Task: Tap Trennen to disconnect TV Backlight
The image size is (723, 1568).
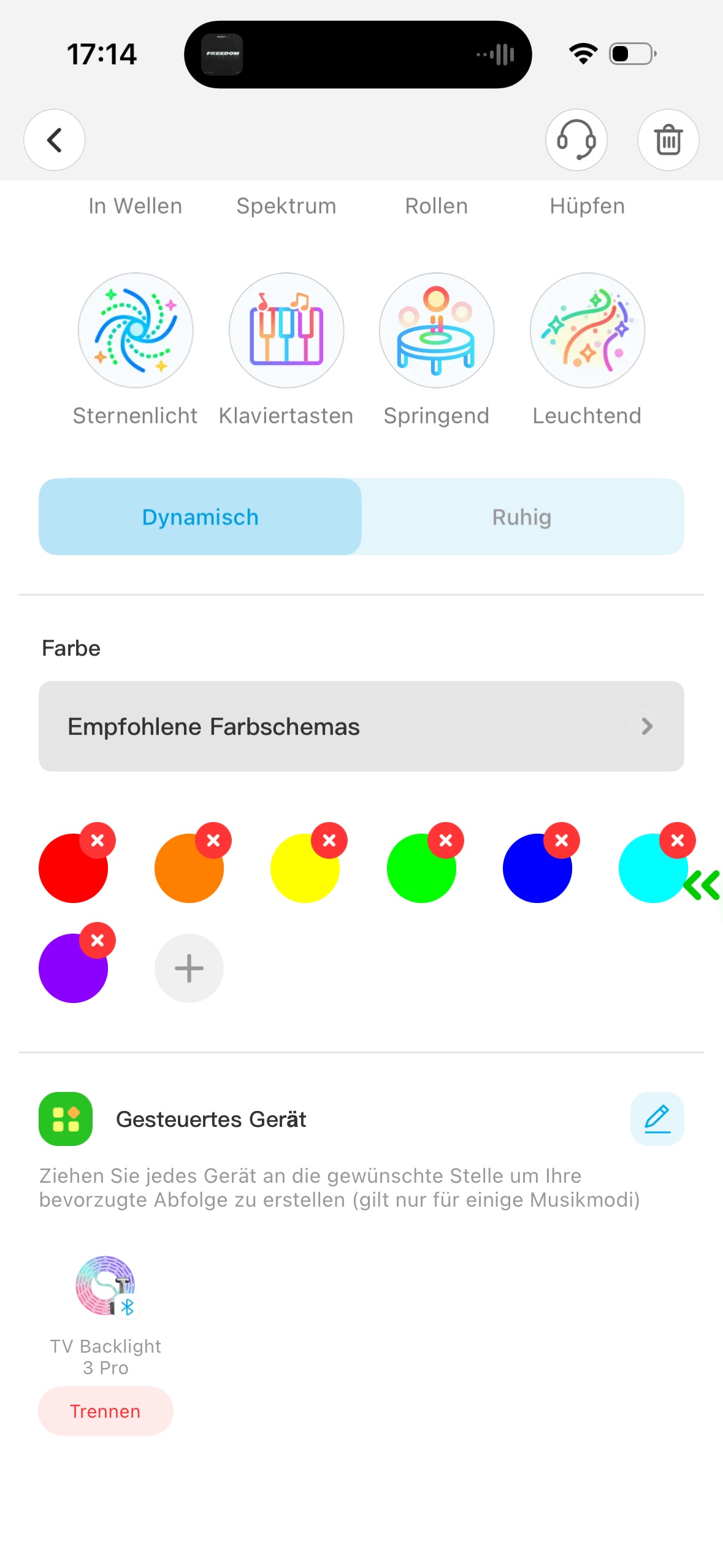Action: point(105,1411)
